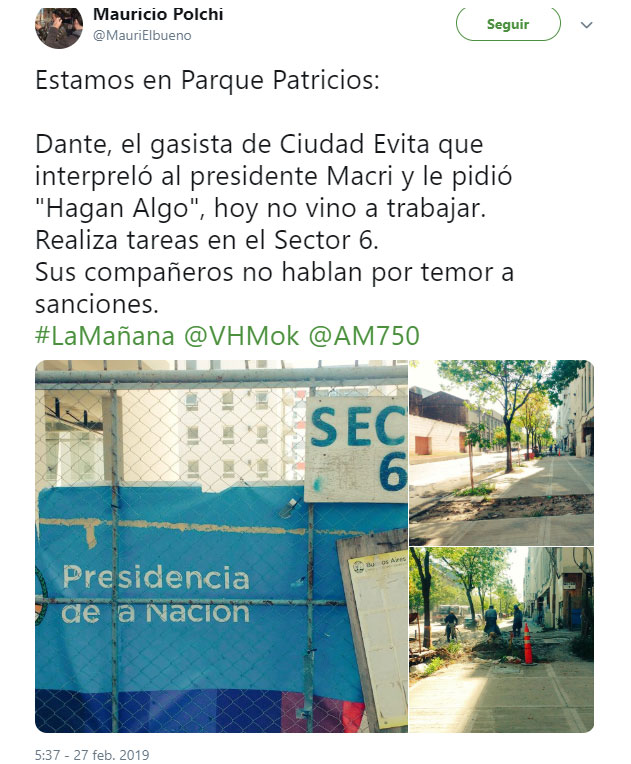Image resolution: width=631 pixels, height=764 pixels.
Task: View the Presidencia de la Nación fence photo
Action: tap(220, 546)
